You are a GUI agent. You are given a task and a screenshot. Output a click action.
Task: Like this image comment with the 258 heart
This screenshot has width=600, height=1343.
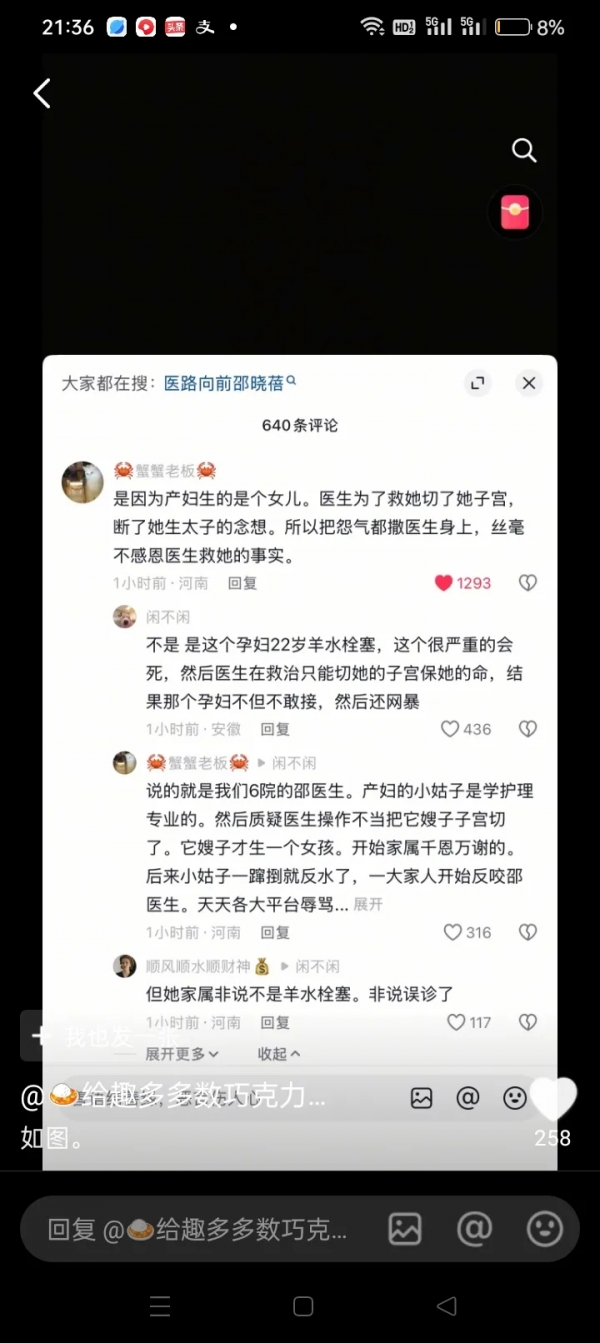553,1099
